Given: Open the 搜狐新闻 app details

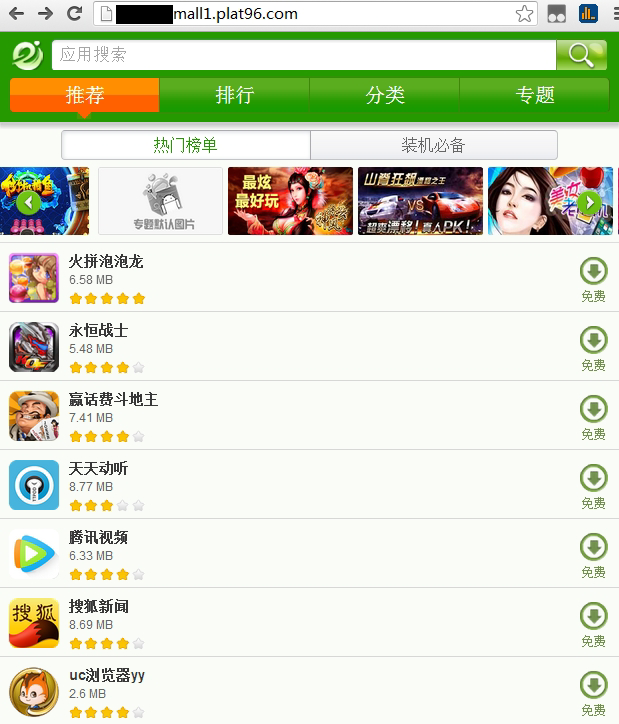Looking at the screenshot, I should pyautogui.click(x=99, y=606).
